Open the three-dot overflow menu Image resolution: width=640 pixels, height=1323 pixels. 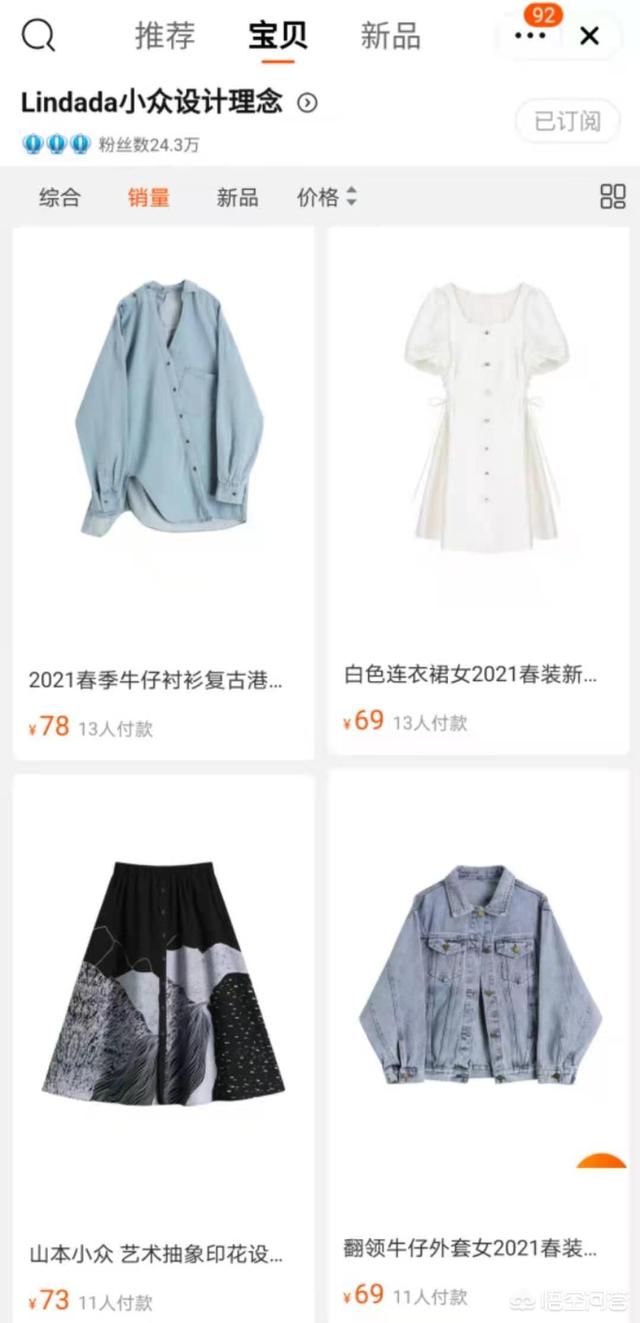(x=530, y=37)
